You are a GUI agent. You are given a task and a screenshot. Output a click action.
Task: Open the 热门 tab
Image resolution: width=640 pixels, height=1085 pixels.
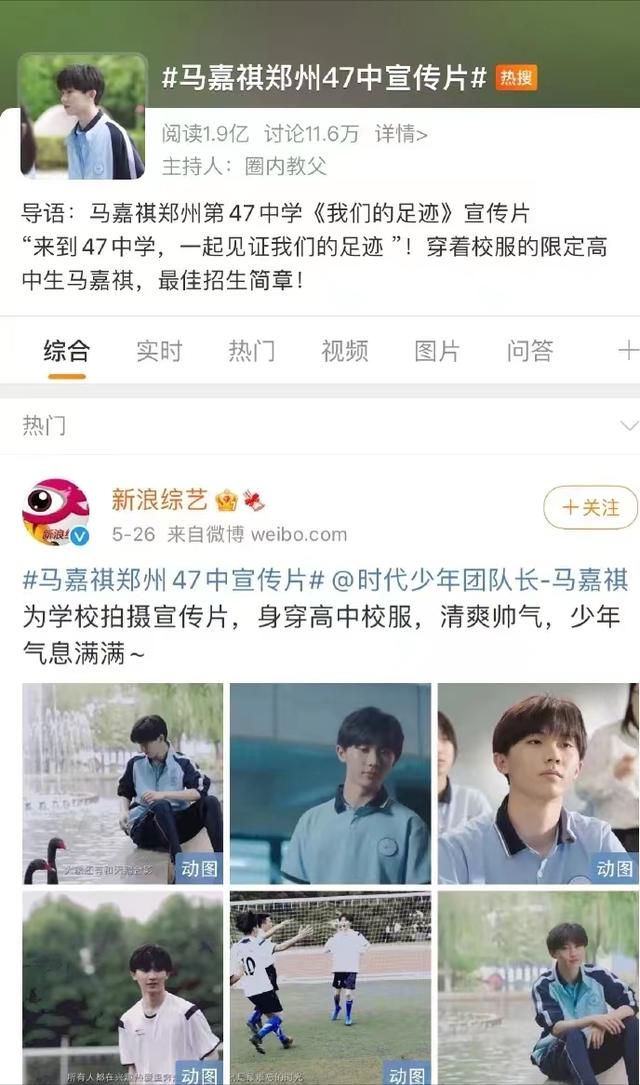251,351
